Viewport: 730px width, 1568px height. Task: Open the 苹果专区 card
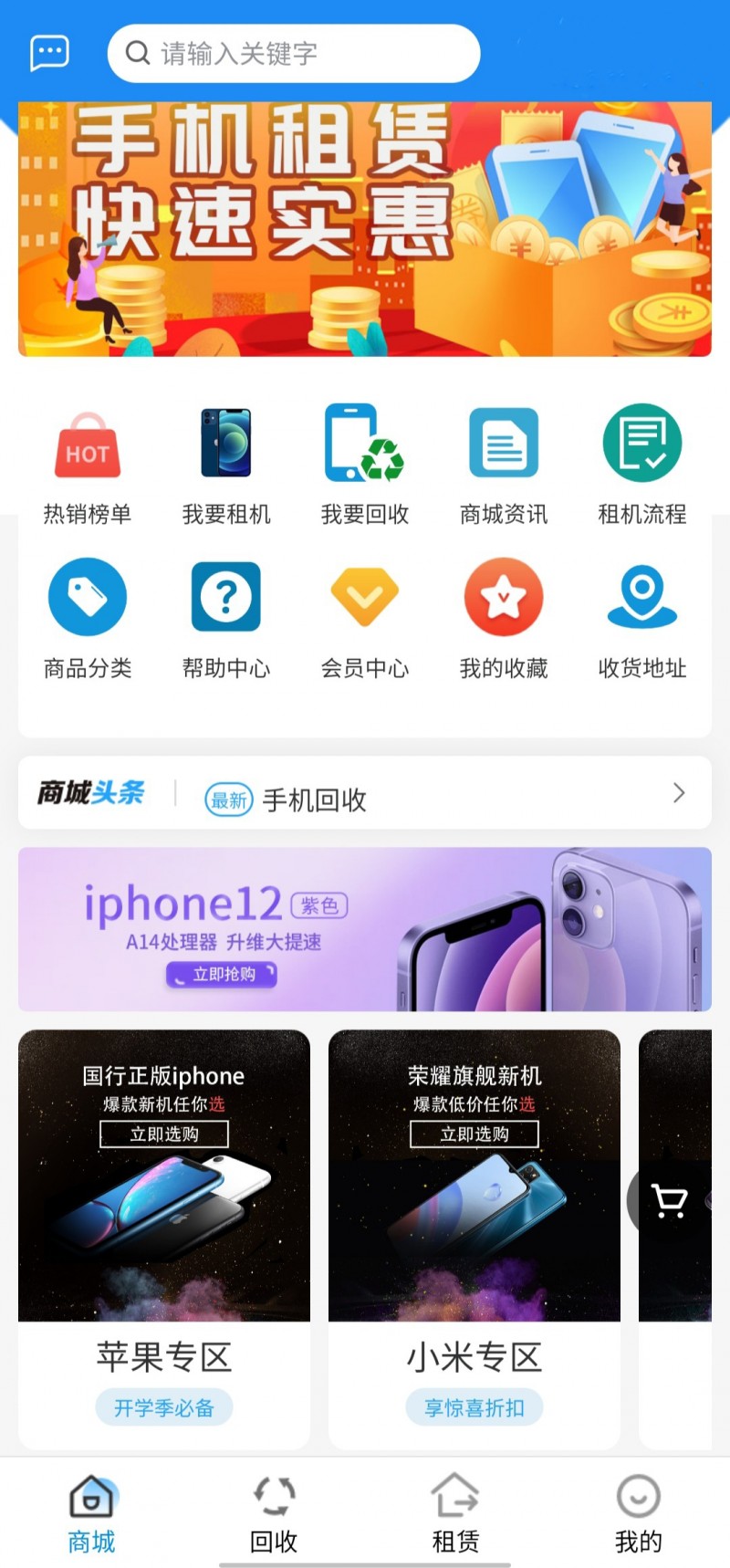(x=164, y=1237)
